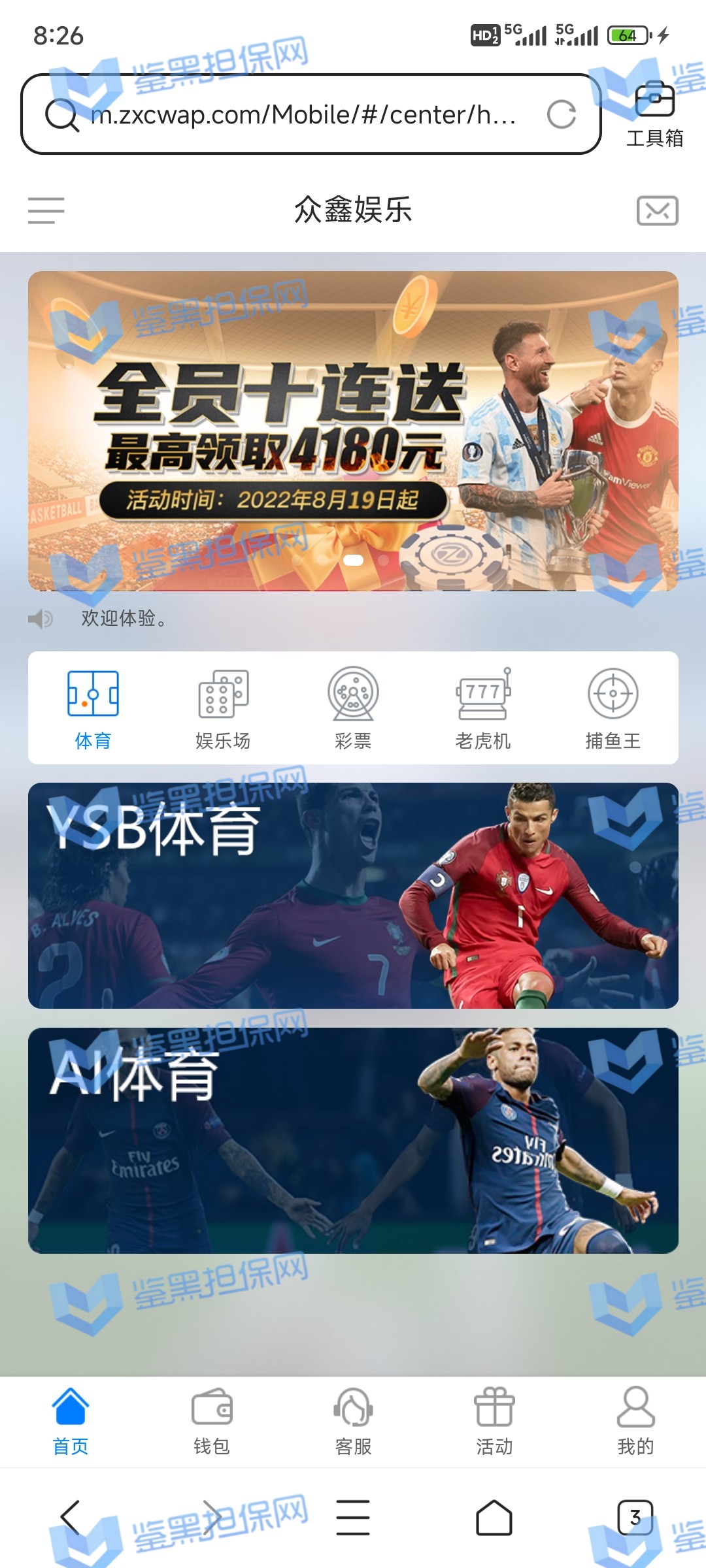This screenshot has width=706, height=1568.
Task: Open the 客服 tab
Action: click(x=353, y=1422)
